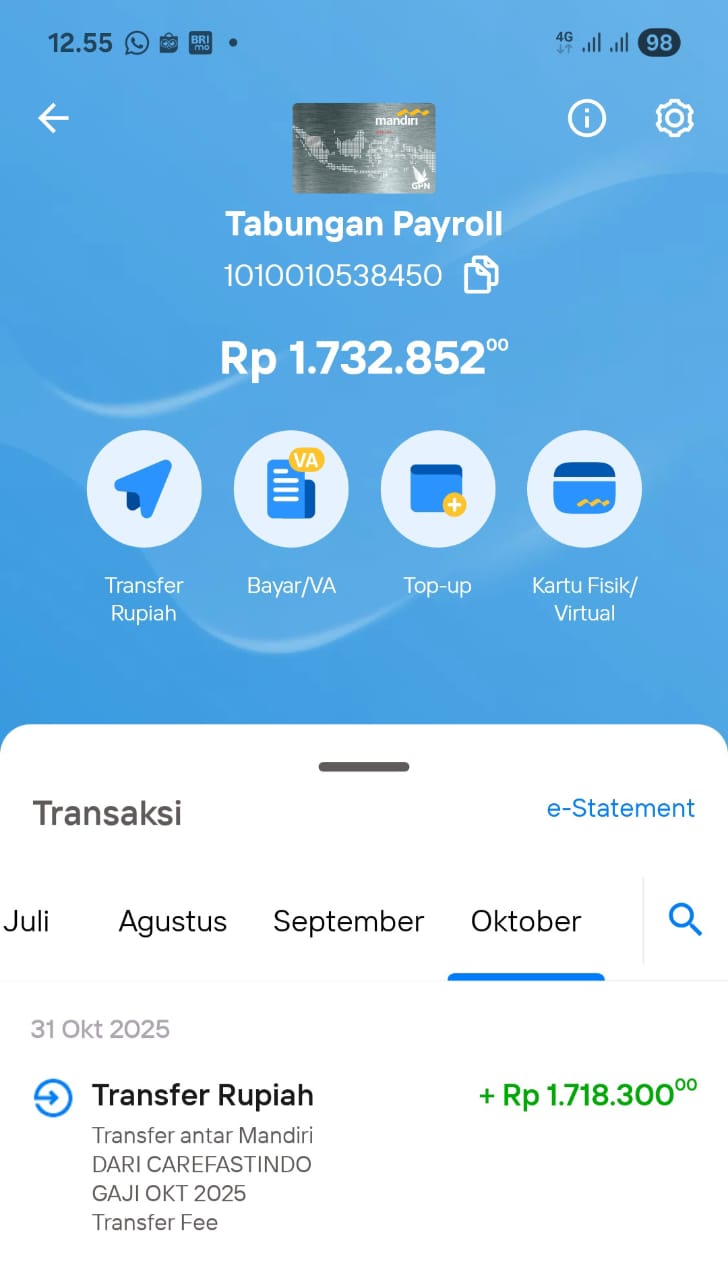
Task: Switch to the Juli tab
Action: point(27,921)
